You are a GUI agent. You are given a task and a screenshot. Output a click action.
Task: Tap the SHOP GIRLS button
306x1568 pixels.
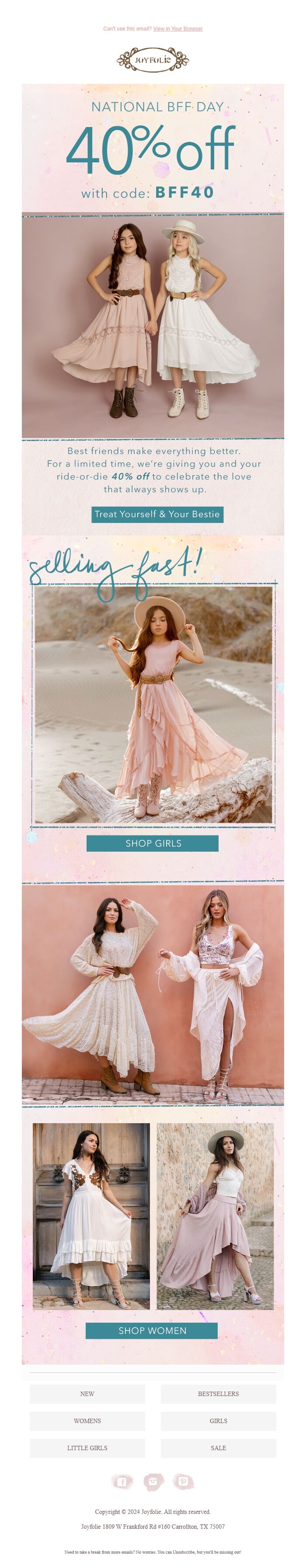pyautogui.click(x=153, y=843)
